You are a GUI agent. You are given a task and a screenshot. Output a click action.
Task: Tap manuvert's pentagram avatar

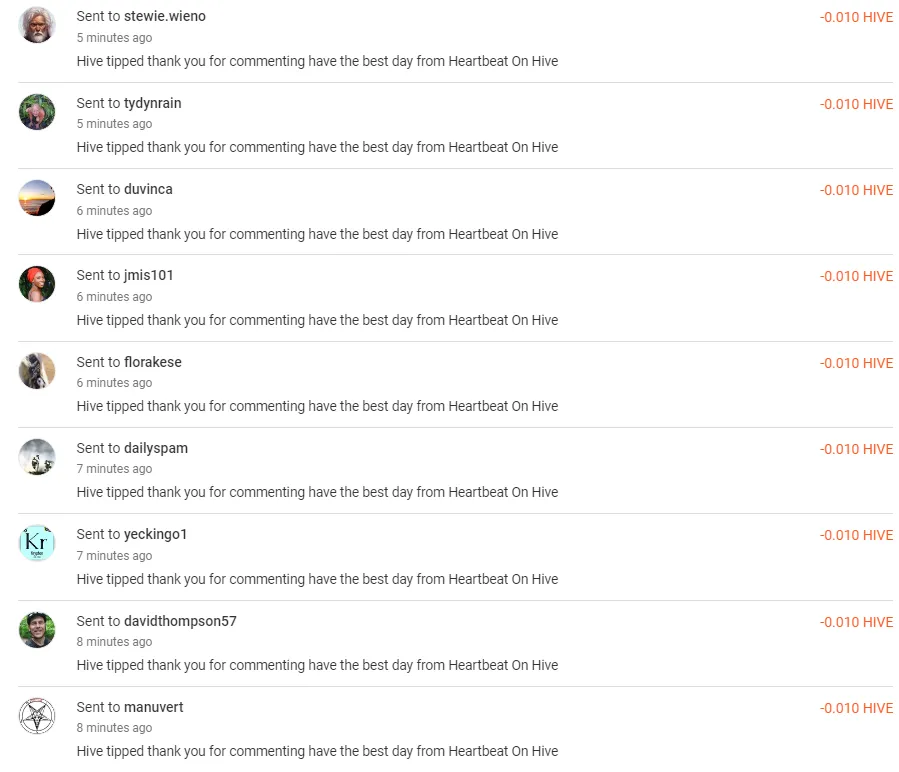point(37,716)
